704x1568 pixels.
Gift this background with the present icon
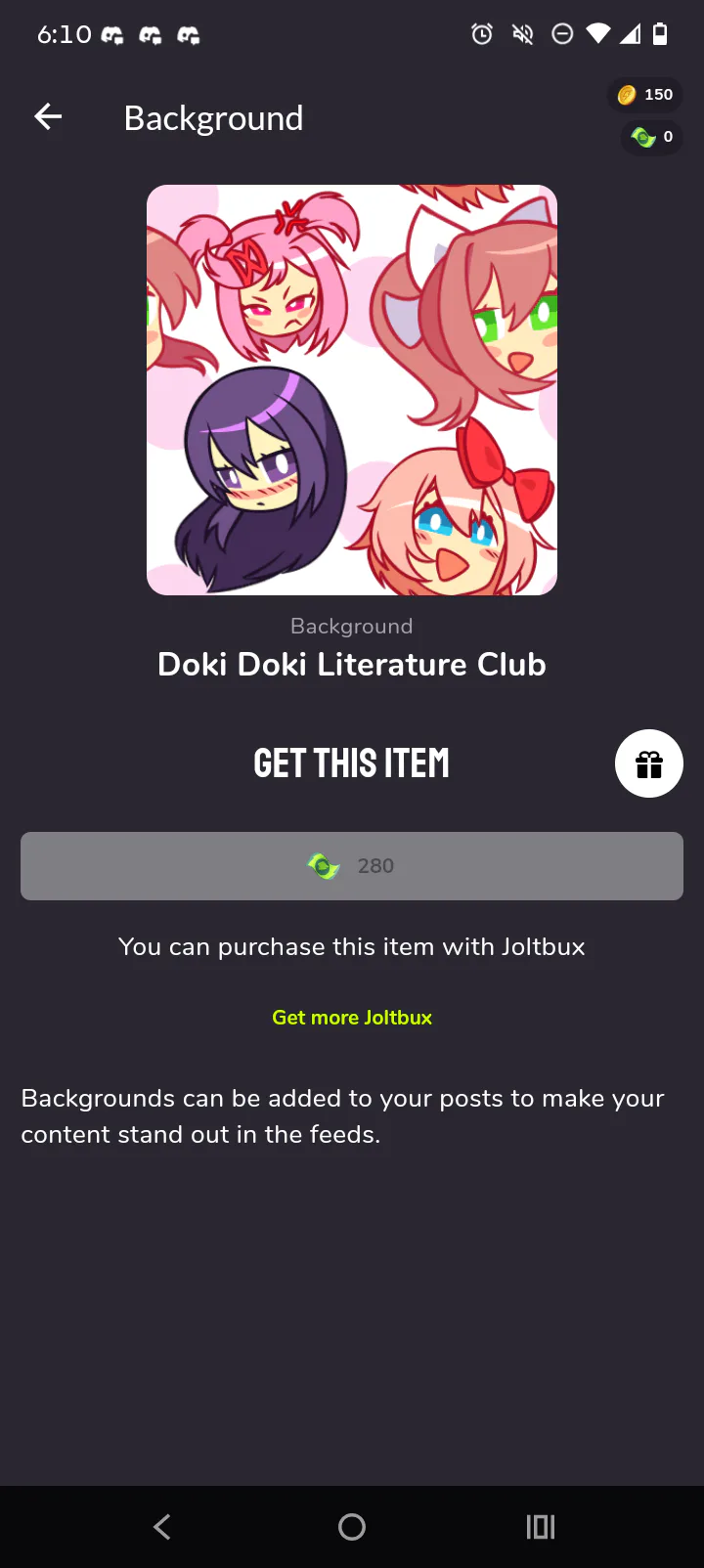click(648, 763)
